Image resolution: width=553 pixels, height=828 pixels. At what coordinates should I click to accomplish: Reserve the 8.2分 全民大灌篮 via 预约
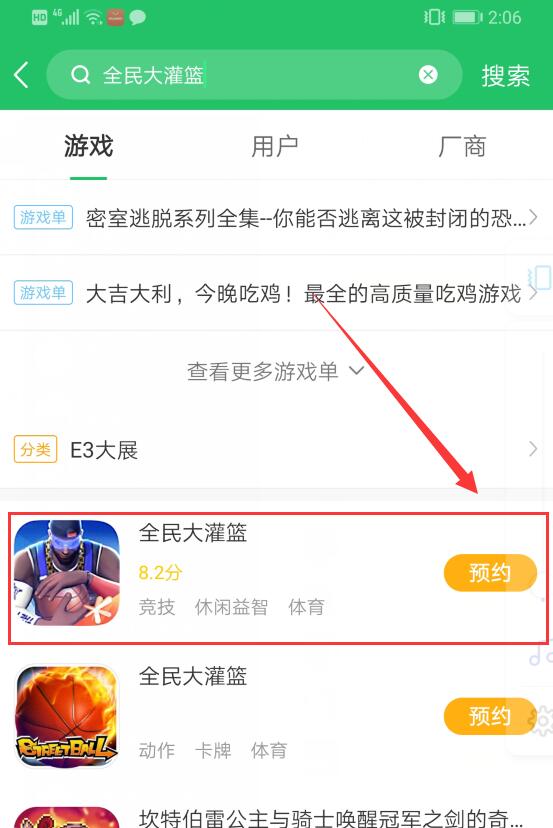coord(490,573)
